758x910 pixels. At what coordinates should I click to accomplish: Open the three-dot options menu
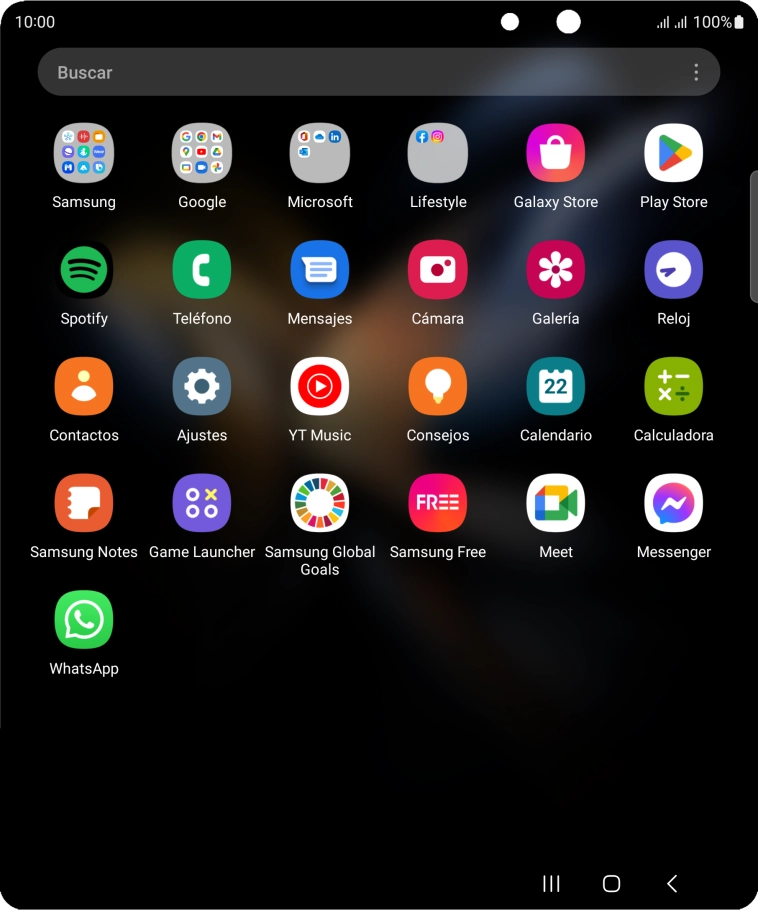(x=696, y=72)
